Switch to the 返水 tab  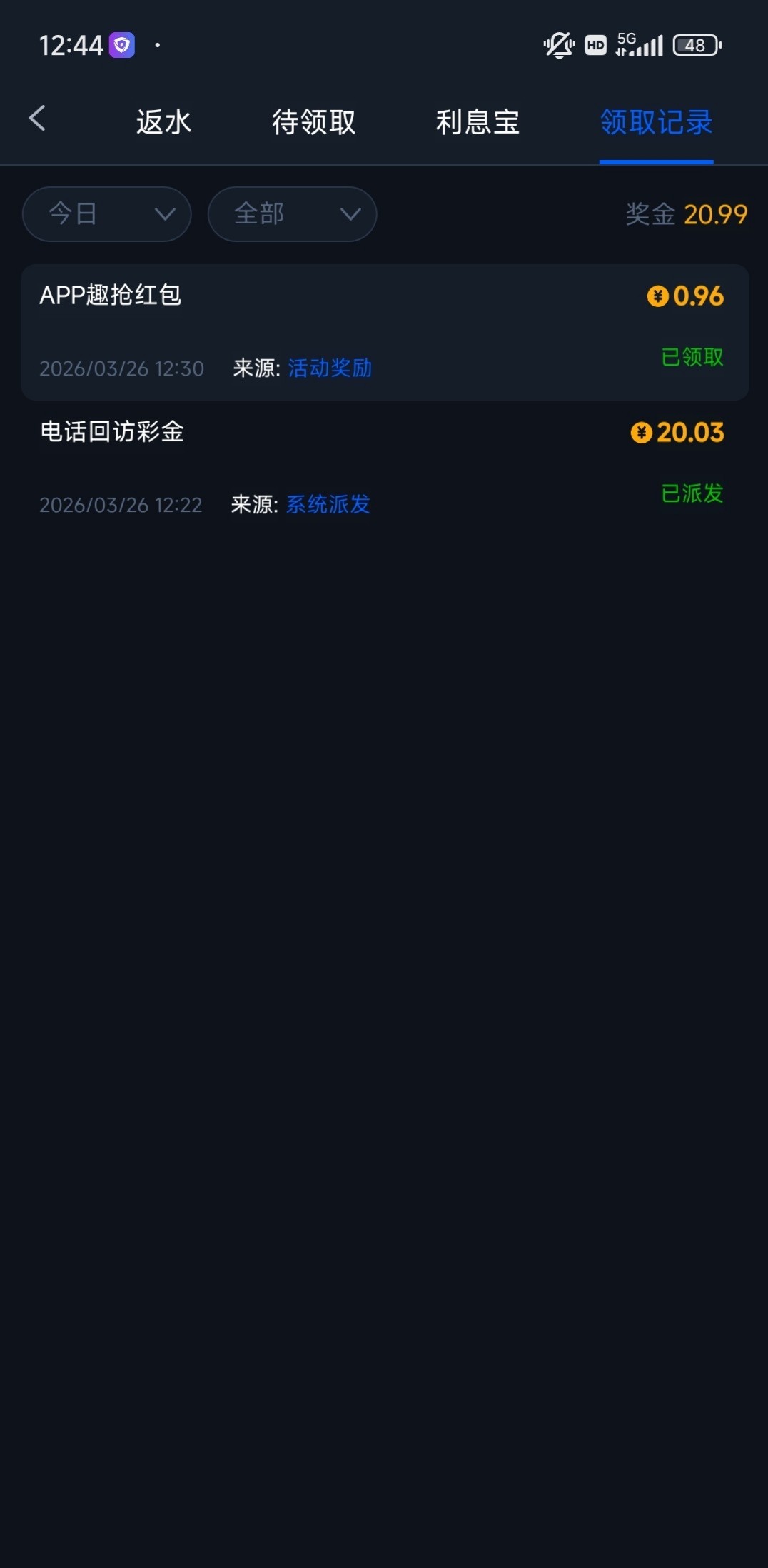point(163,122)
